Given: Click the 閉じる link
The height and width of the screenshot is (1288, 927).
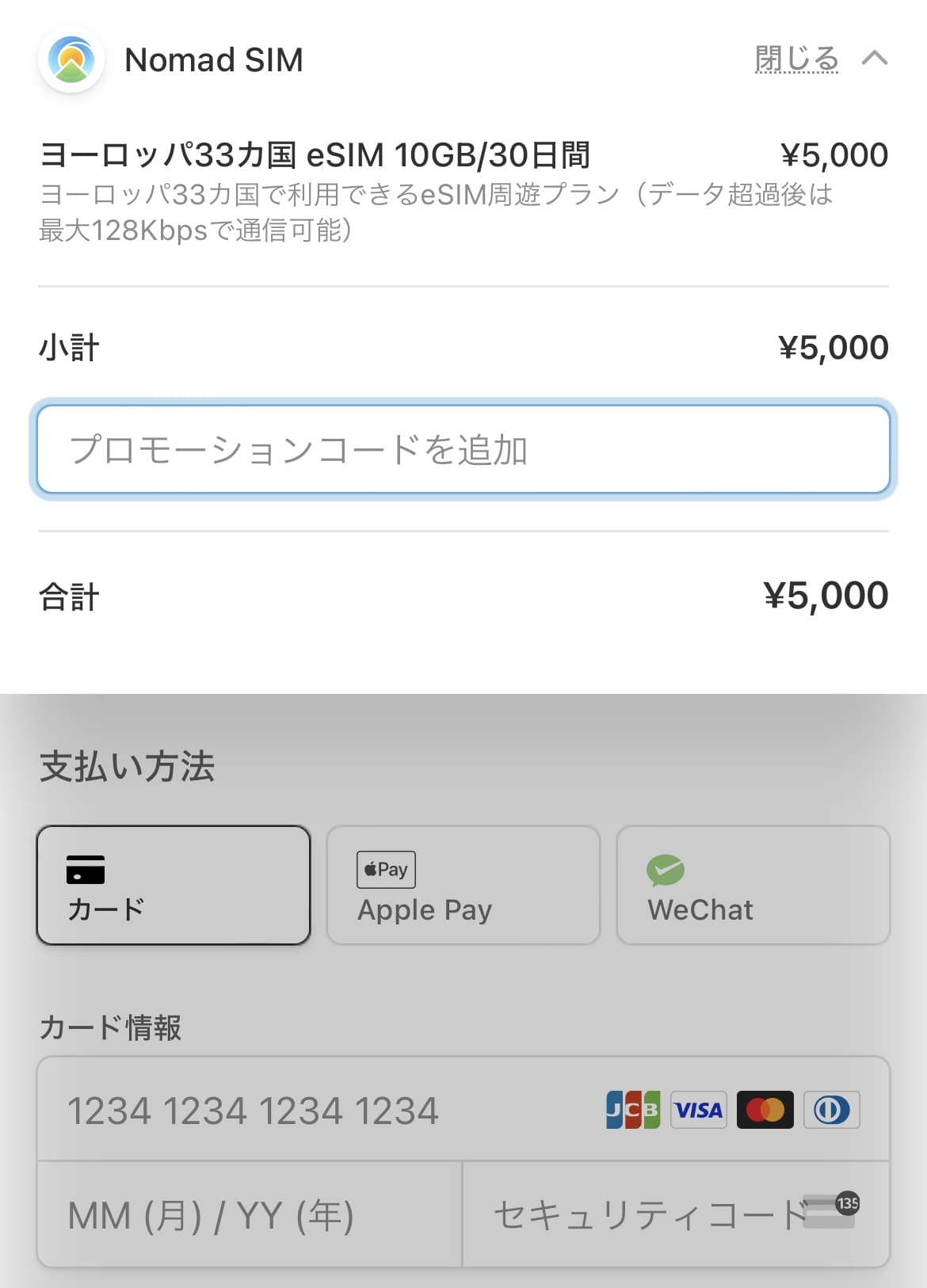Looking at the screenshot, I should click(x=795, y=58).
